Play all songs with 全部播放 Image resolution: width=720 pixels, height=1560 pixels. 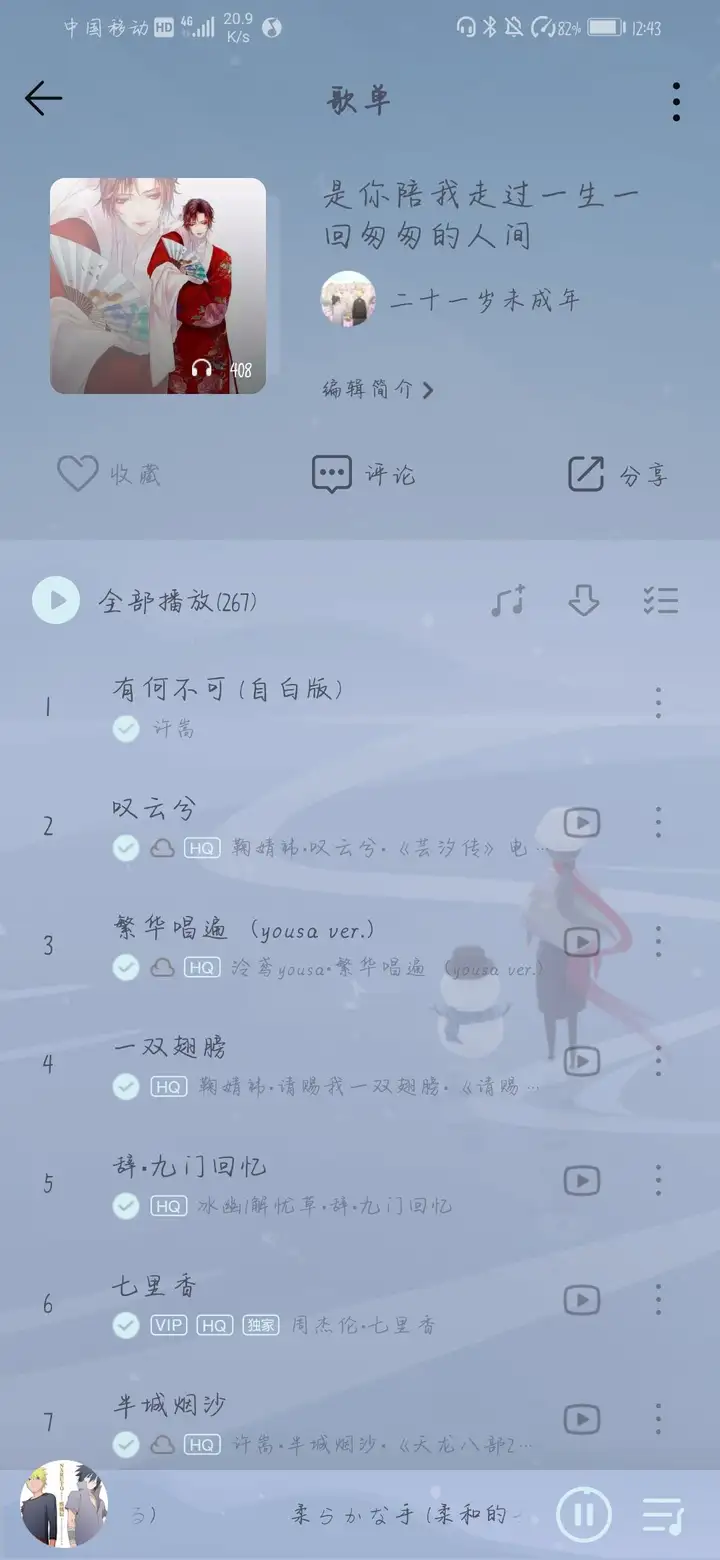pyautogui.click(x=145, y=601)
